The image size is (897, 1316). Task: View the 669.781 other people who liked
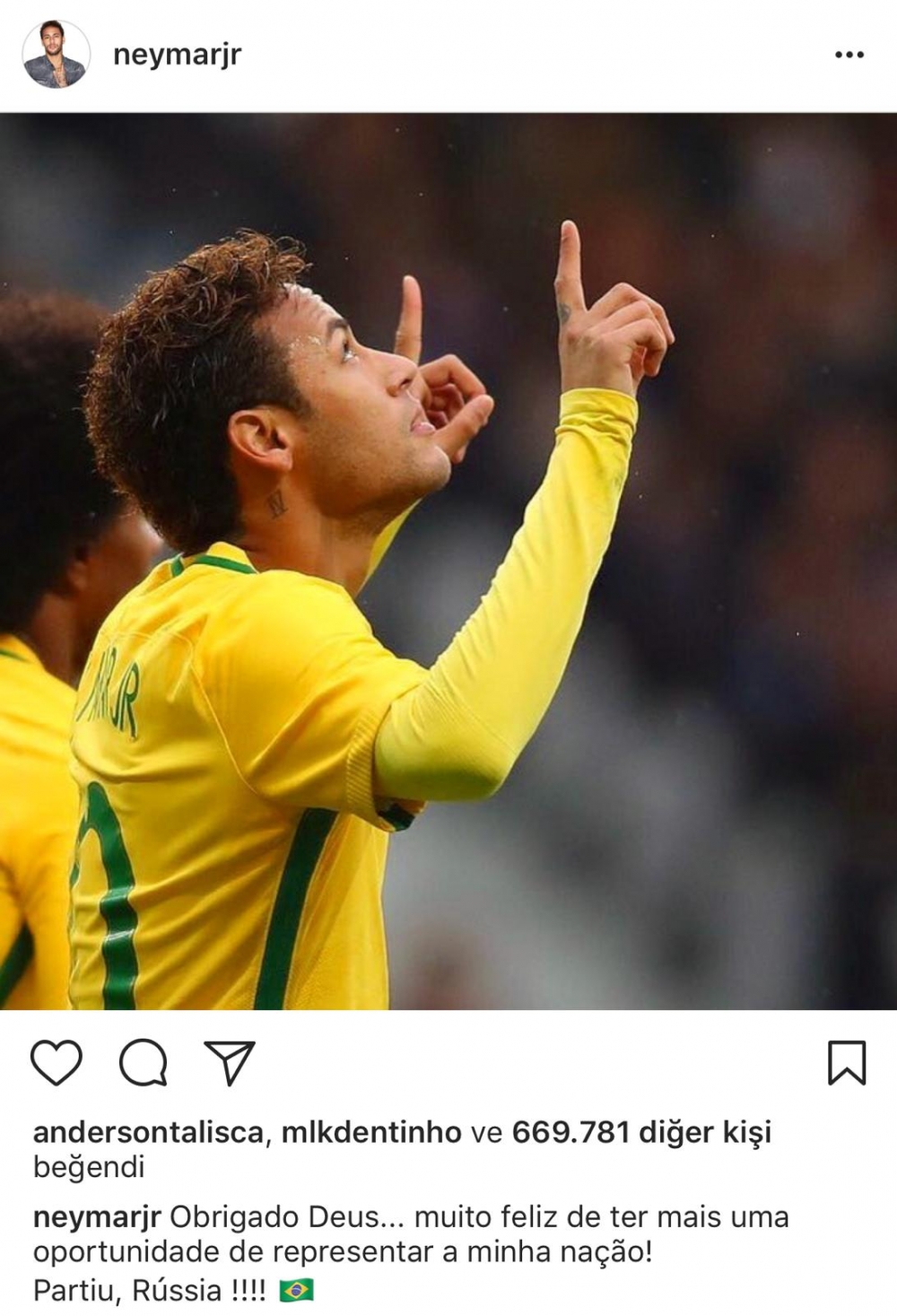click(641, 1132)
